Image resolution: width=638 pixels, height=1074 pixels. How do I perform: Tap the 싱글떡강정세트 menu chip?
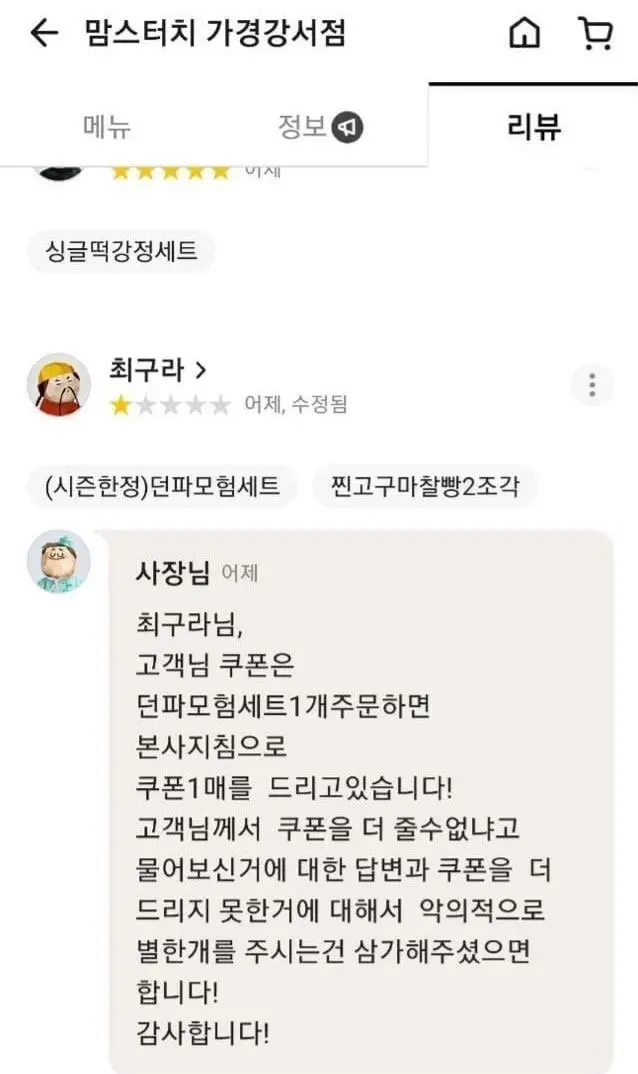tap(121, 251)
